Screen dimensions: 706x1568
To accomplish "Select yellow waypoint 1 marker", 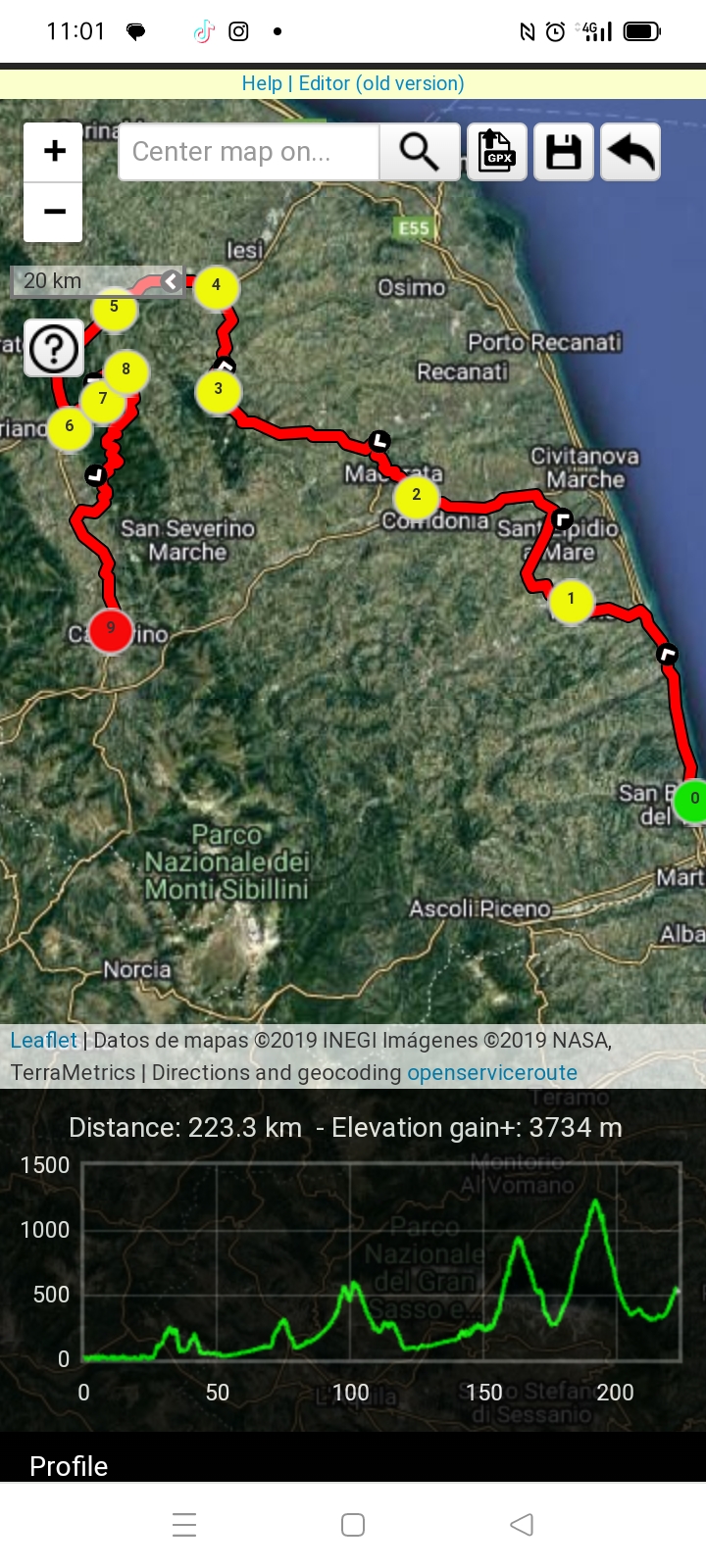I will coord(571,600).
